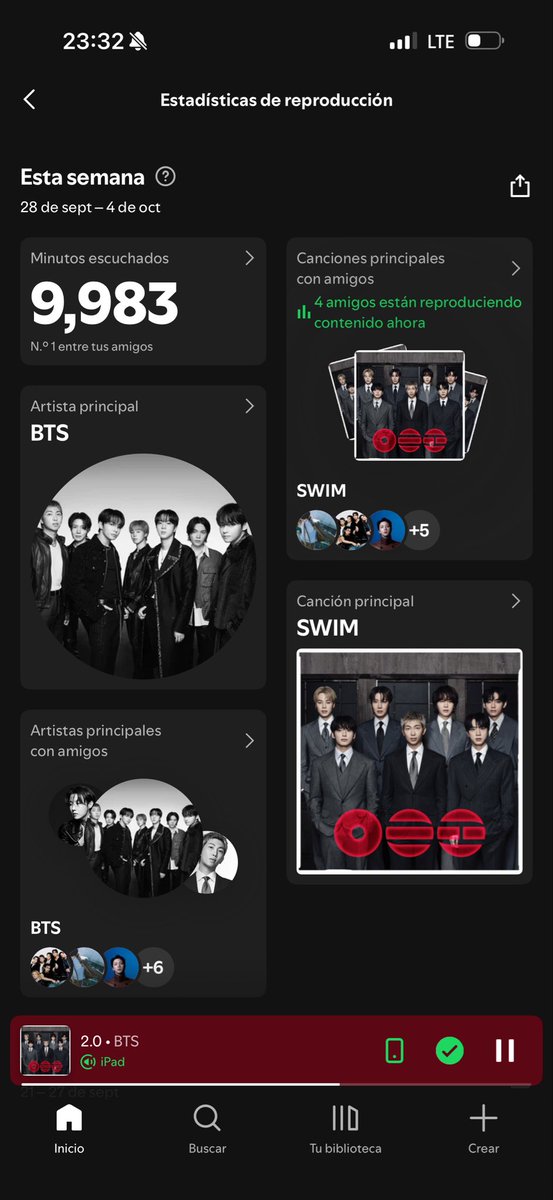The width and height of the screenshot is (553, 1200).
Task: Pause the currently playing track
Action: 505,1050
